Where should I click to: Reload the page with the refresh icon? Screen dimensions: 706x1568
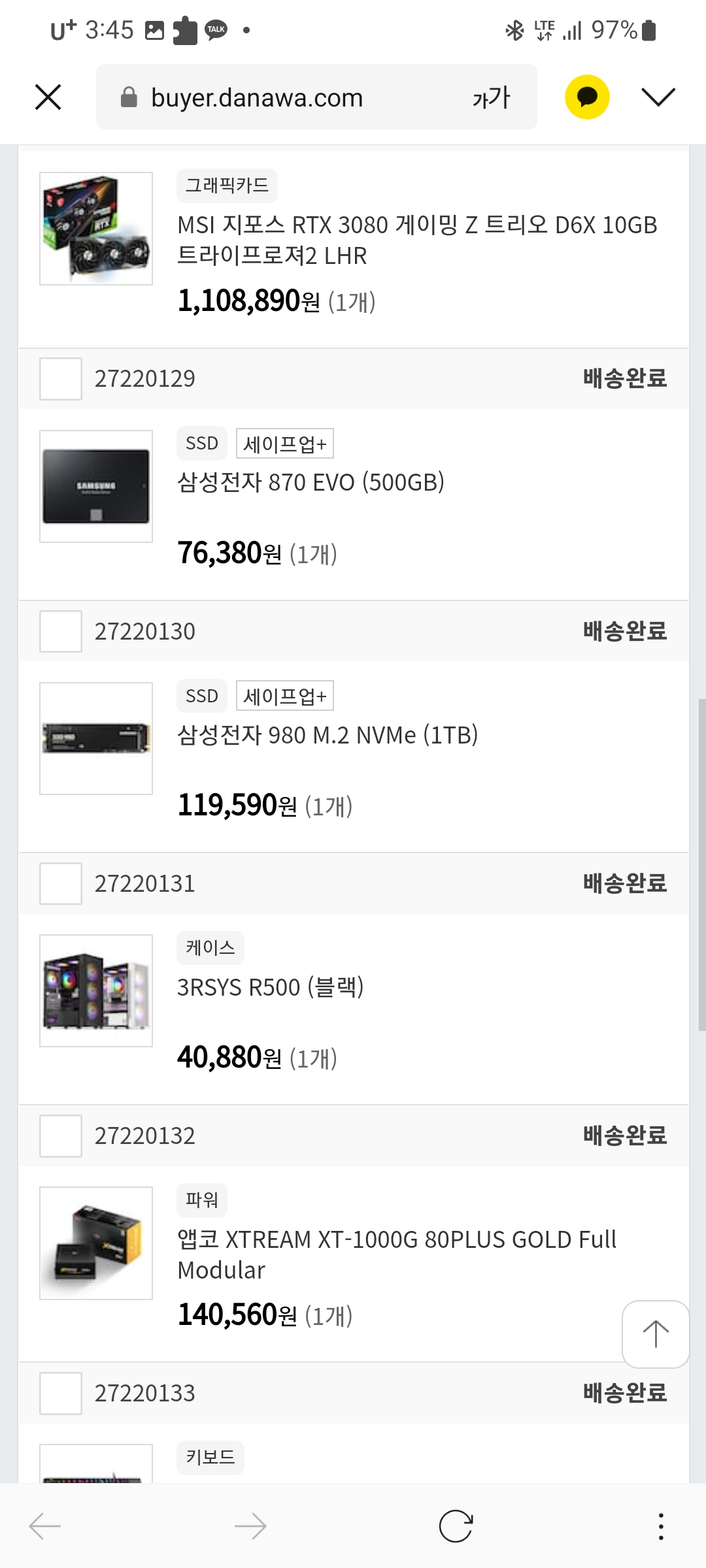[456, 1526]
